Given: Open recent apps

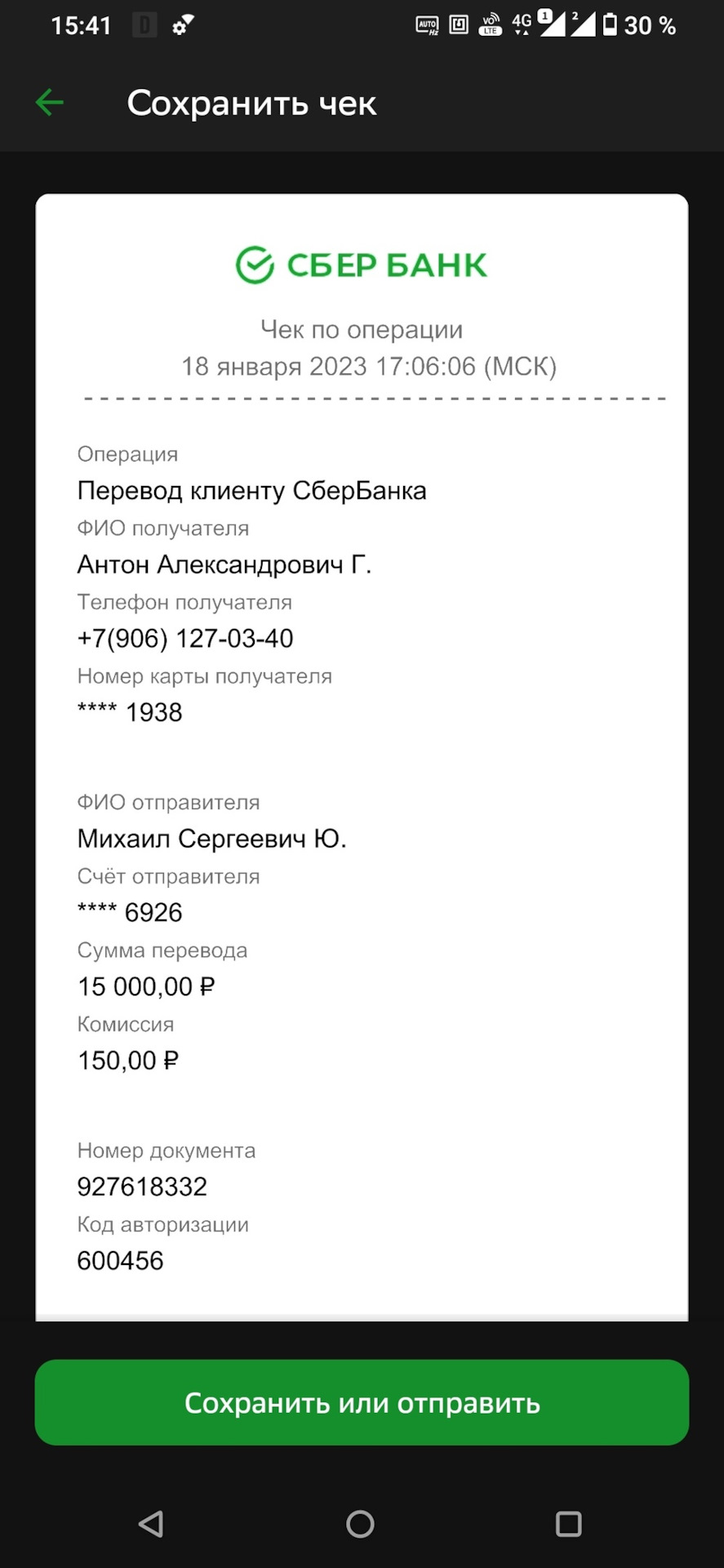Looking at the screenshot, I should click(x=568, y=1524).
